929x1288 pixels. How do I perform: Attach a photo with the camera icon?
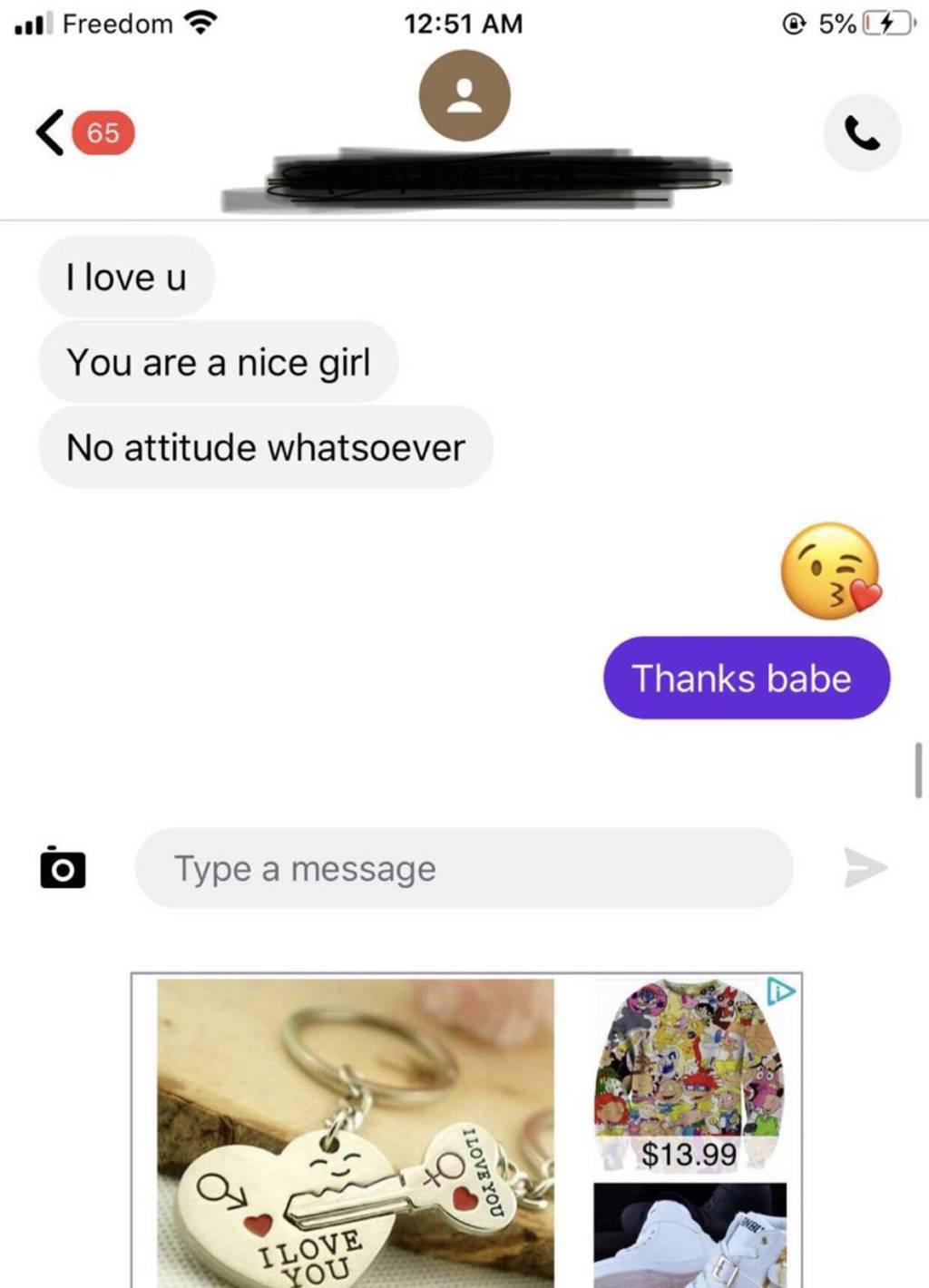tap(63, 868)
